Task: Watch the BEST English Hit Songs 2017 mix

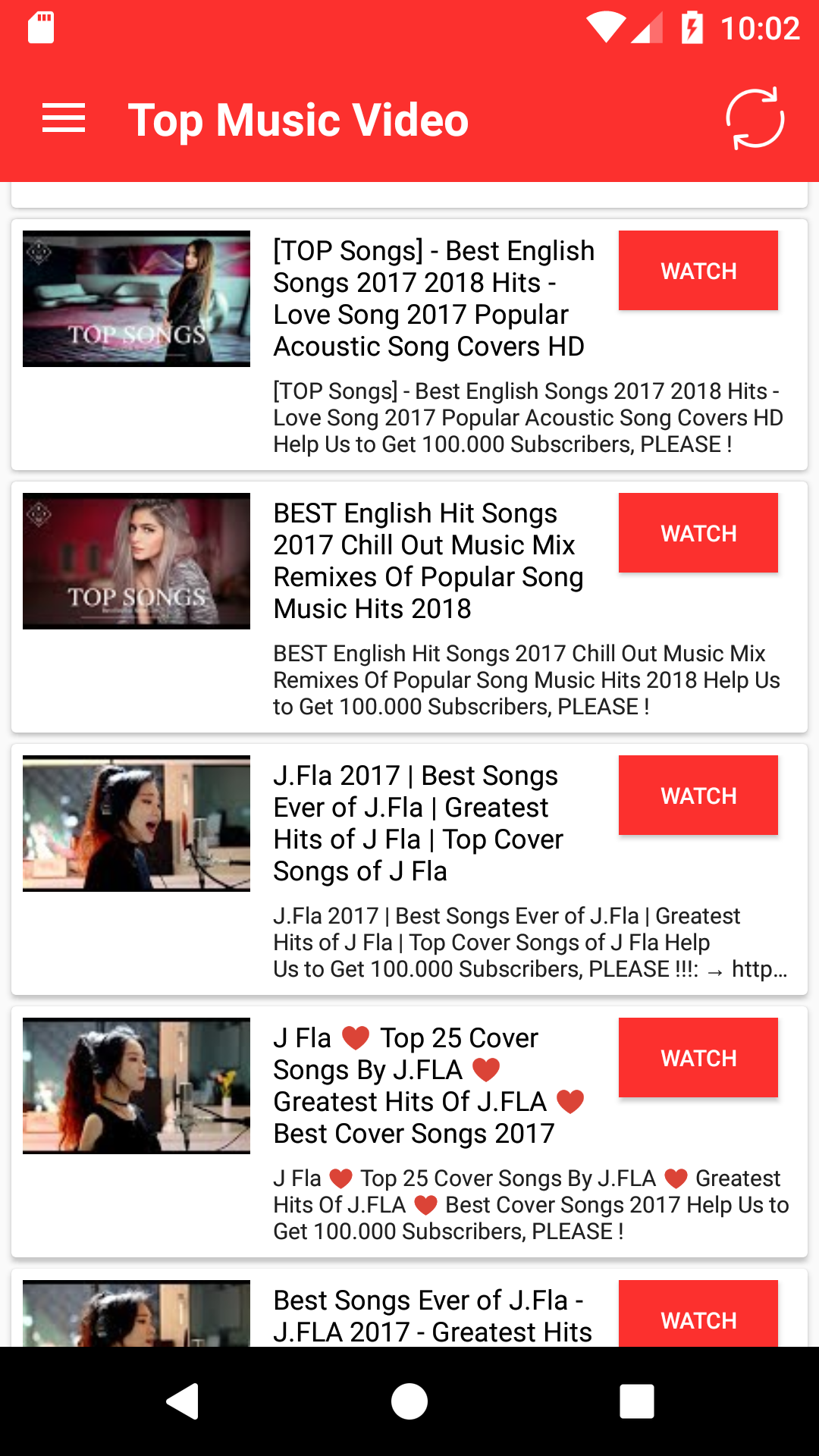Action: 698,533
